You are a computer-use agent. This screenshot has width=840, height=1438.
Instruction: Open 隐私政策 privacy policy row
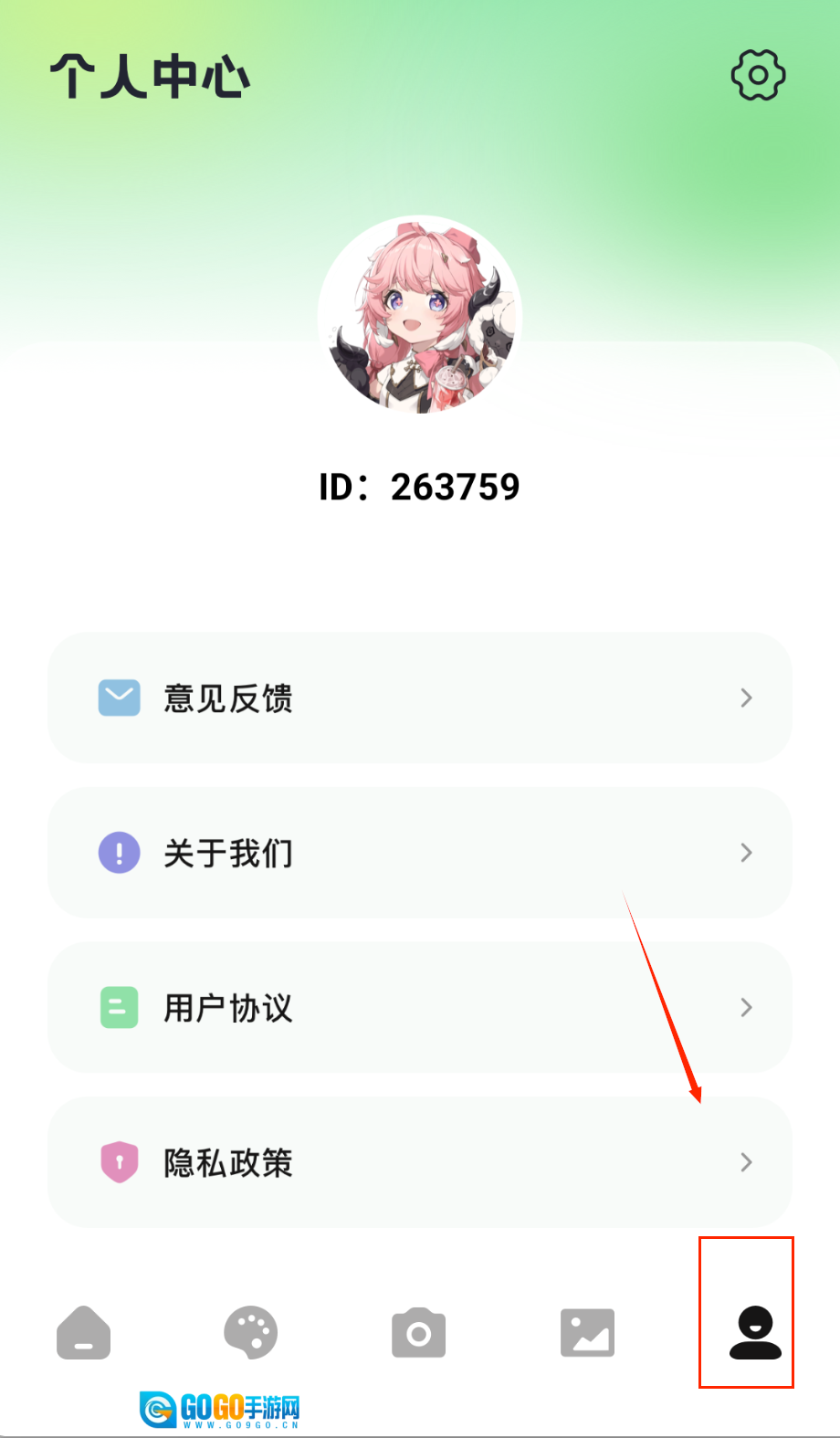[420, 1162]
